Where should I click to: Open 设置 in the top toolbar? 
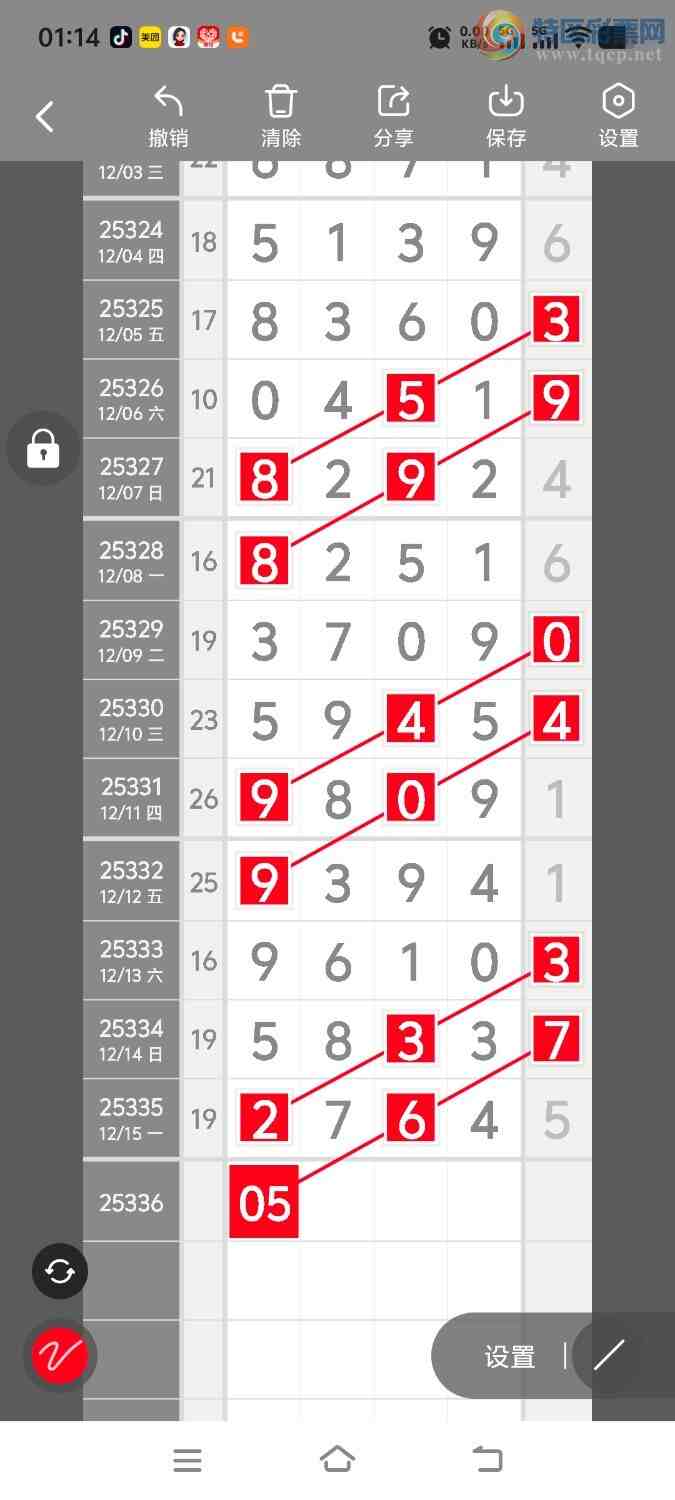[618, 117]
